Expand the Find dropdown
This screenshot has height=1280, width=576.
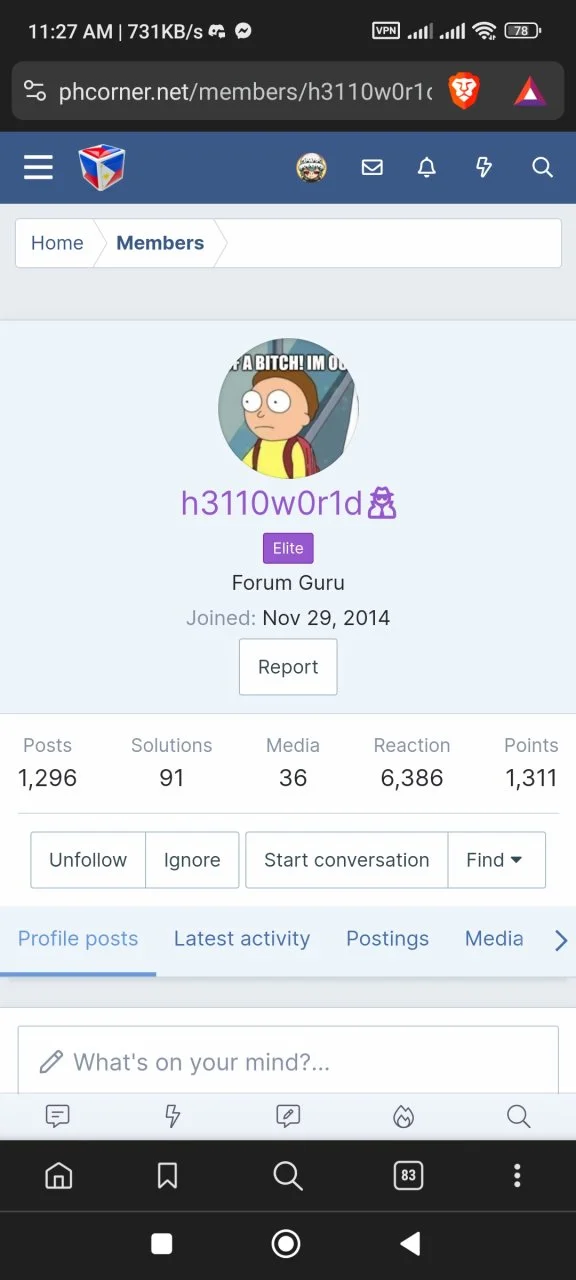[496, 860]
